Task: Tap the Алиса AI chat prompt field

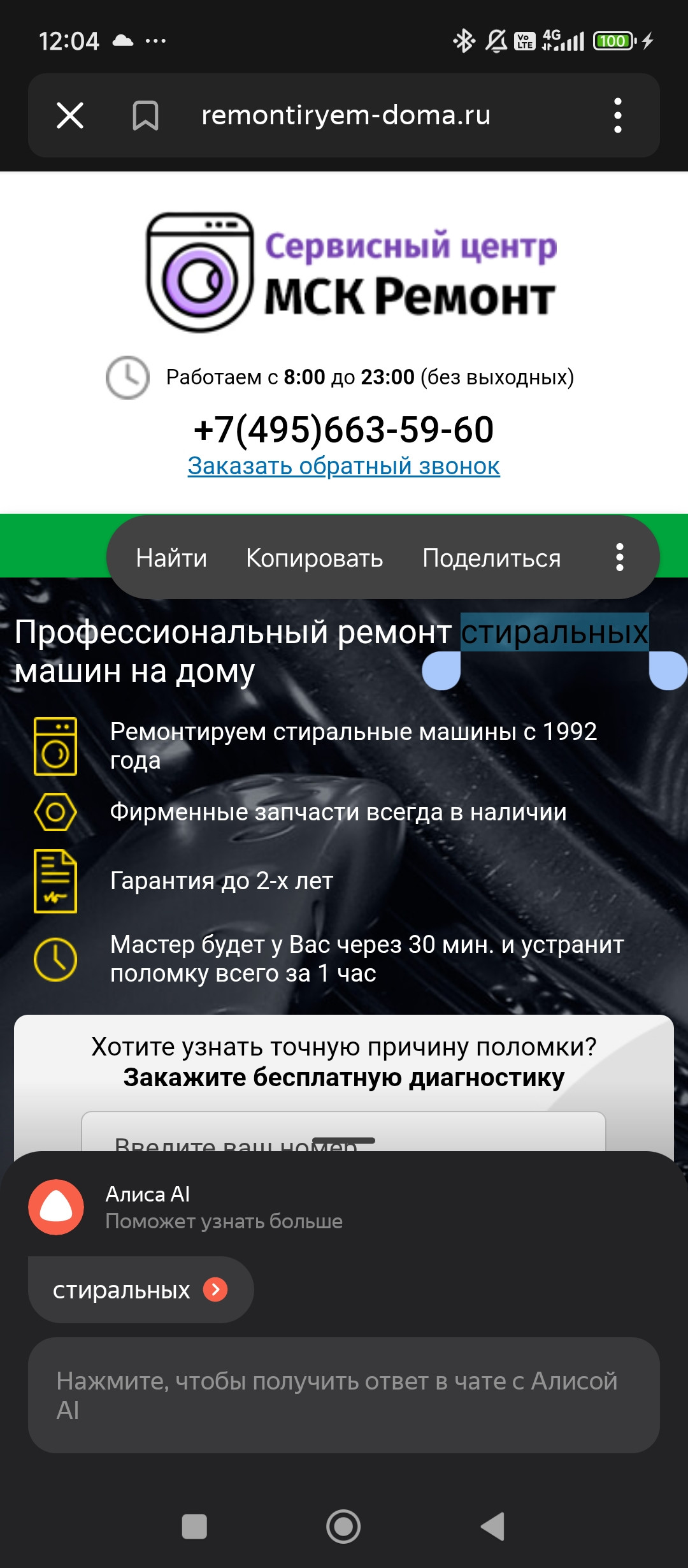Action: 343,1395
